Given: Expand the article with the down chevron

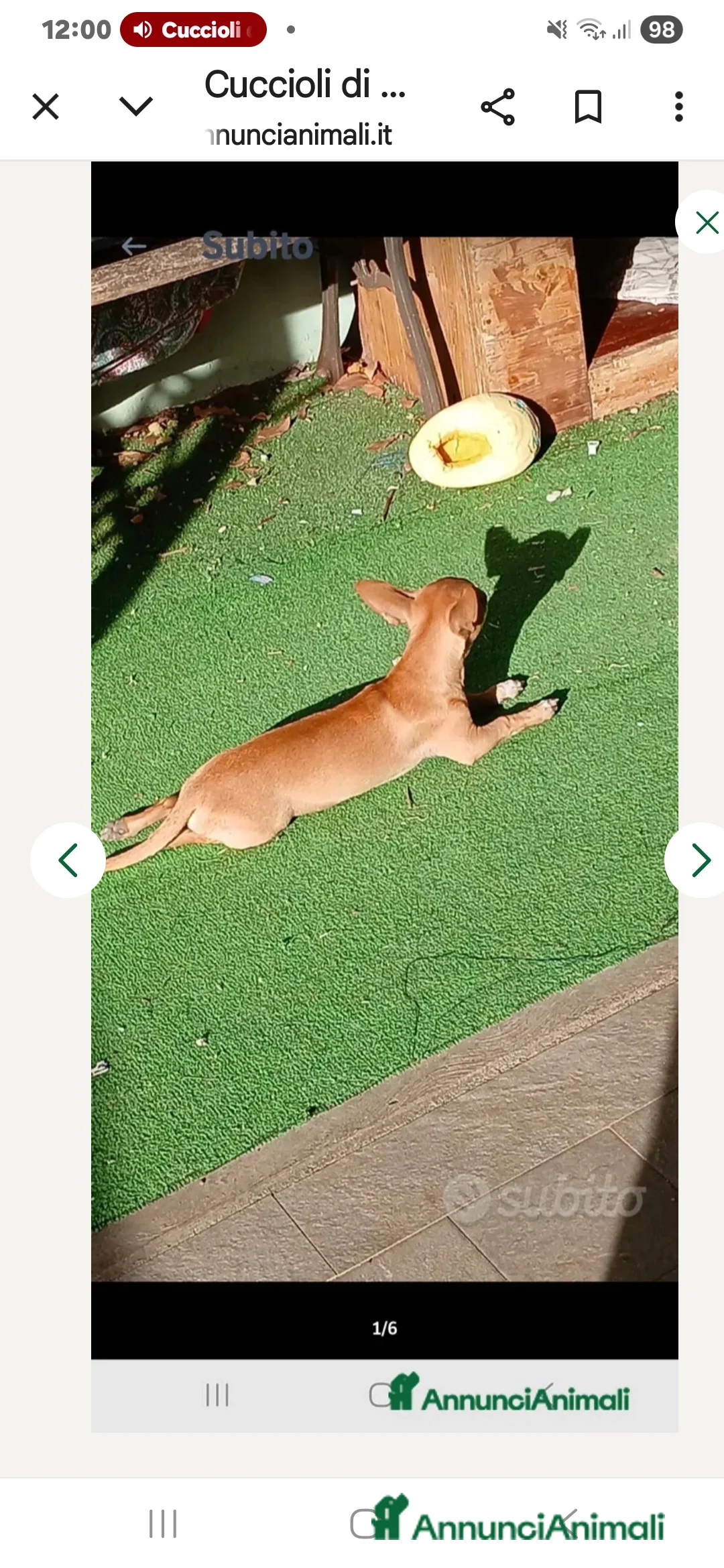Looking at the screenshot, I should [x=135, y=106].
